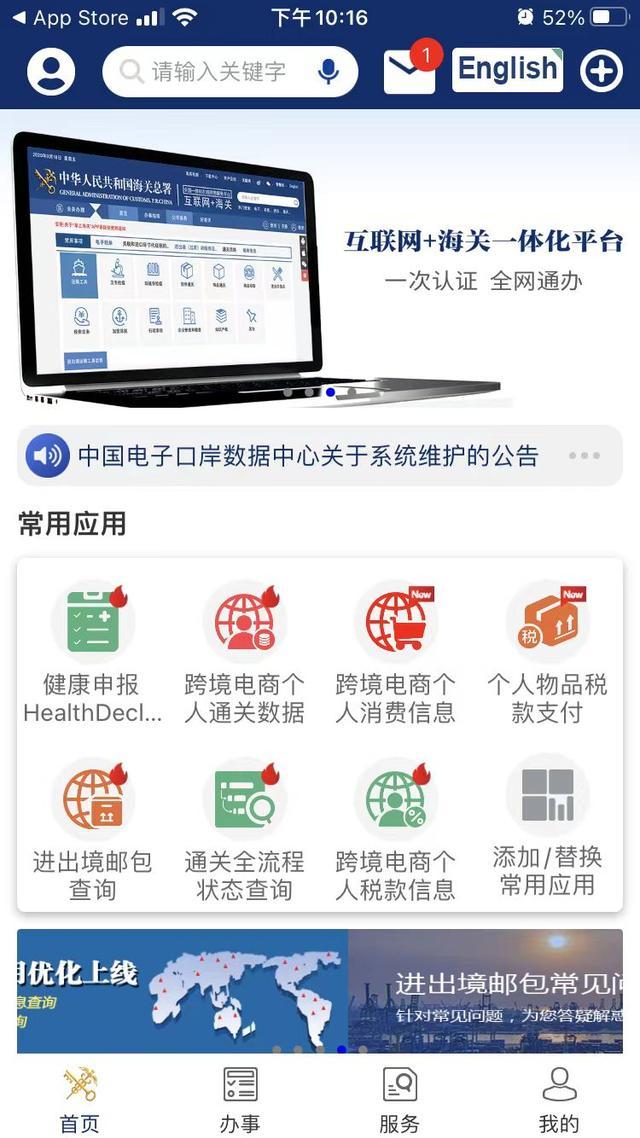The image size is (640, 1138).
Task: Read the 系统维护的公告 announcement
Action: point(308,456)
